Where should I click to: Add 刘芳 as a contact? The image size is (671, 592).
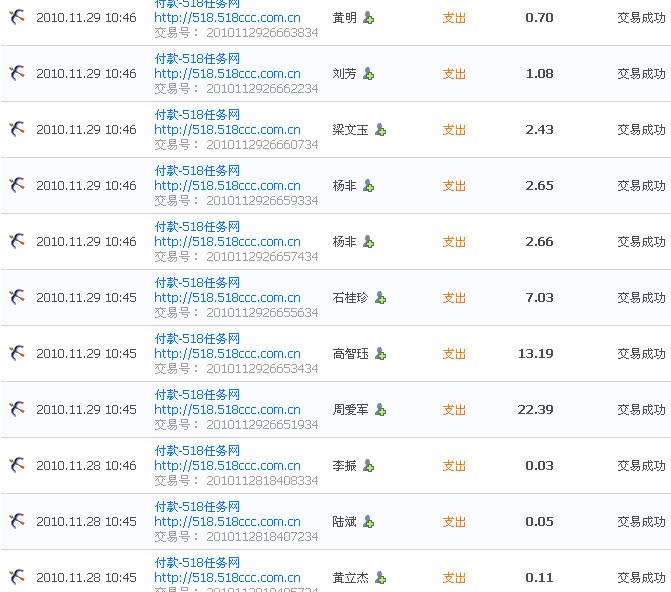(368, 74)
